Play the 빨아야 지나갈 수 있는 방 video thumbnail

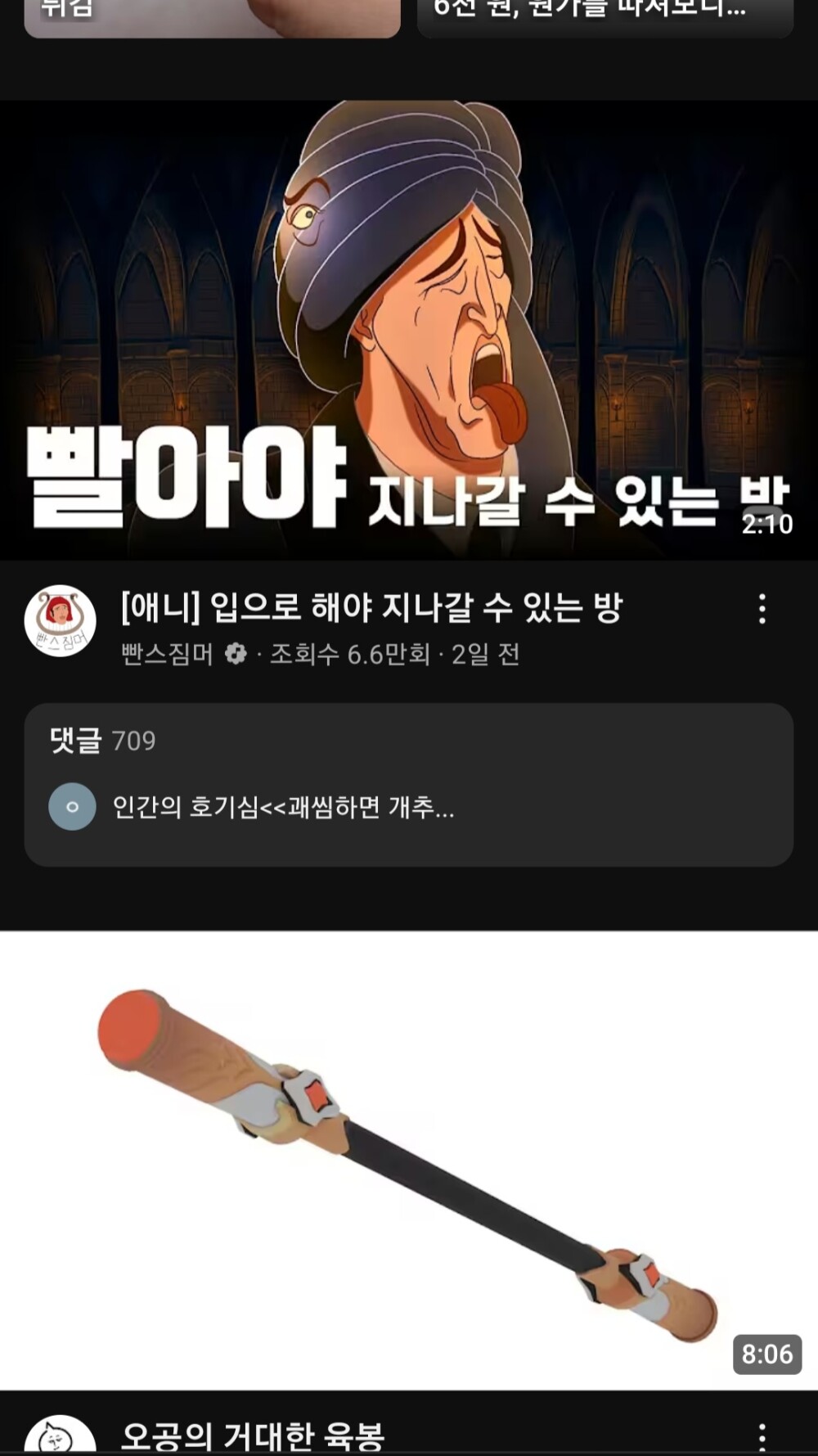(409, 329)
